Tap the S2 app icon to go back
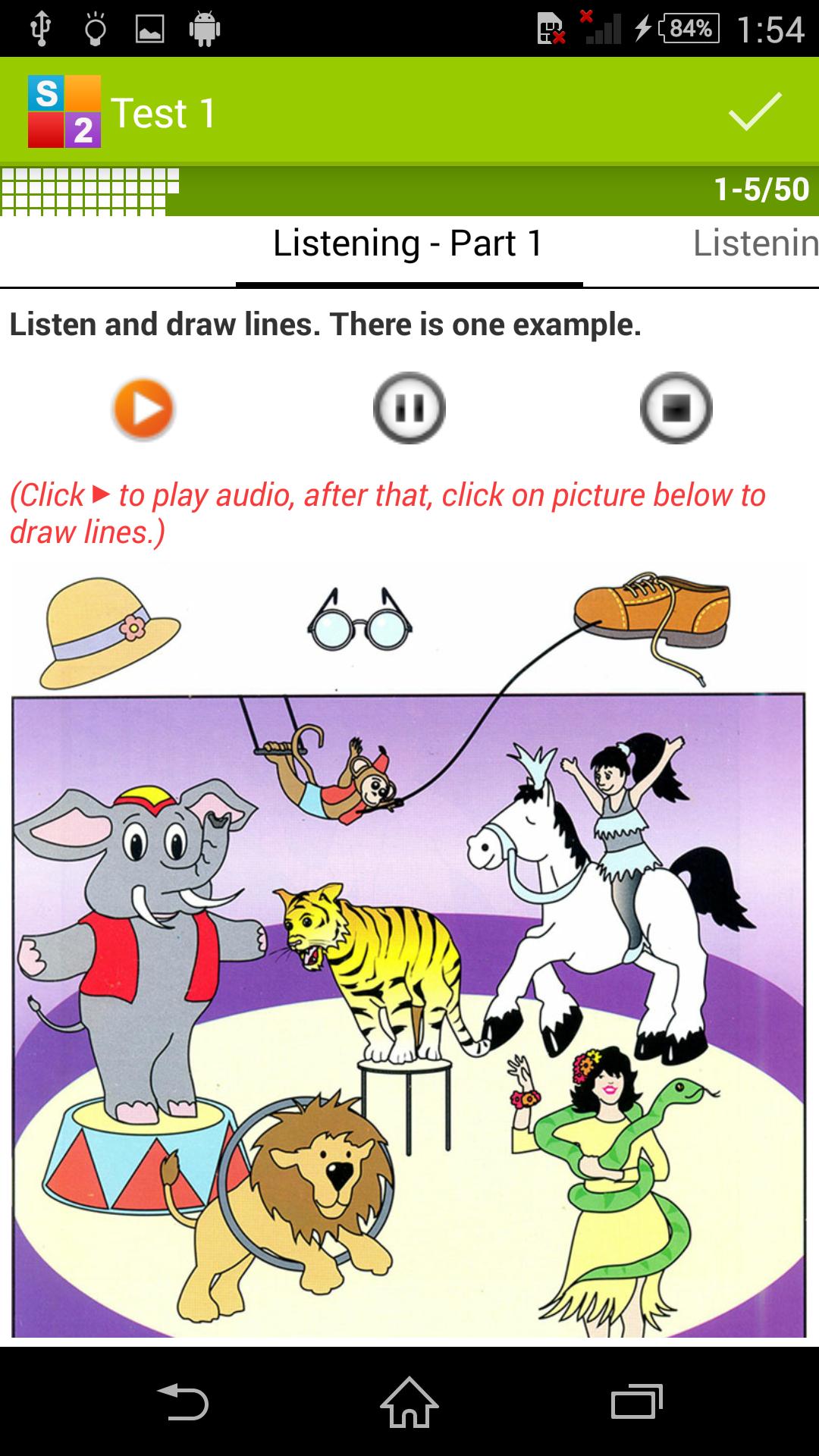The width and height of the screenshot is (819, 1456). click(x=64, y=112)
